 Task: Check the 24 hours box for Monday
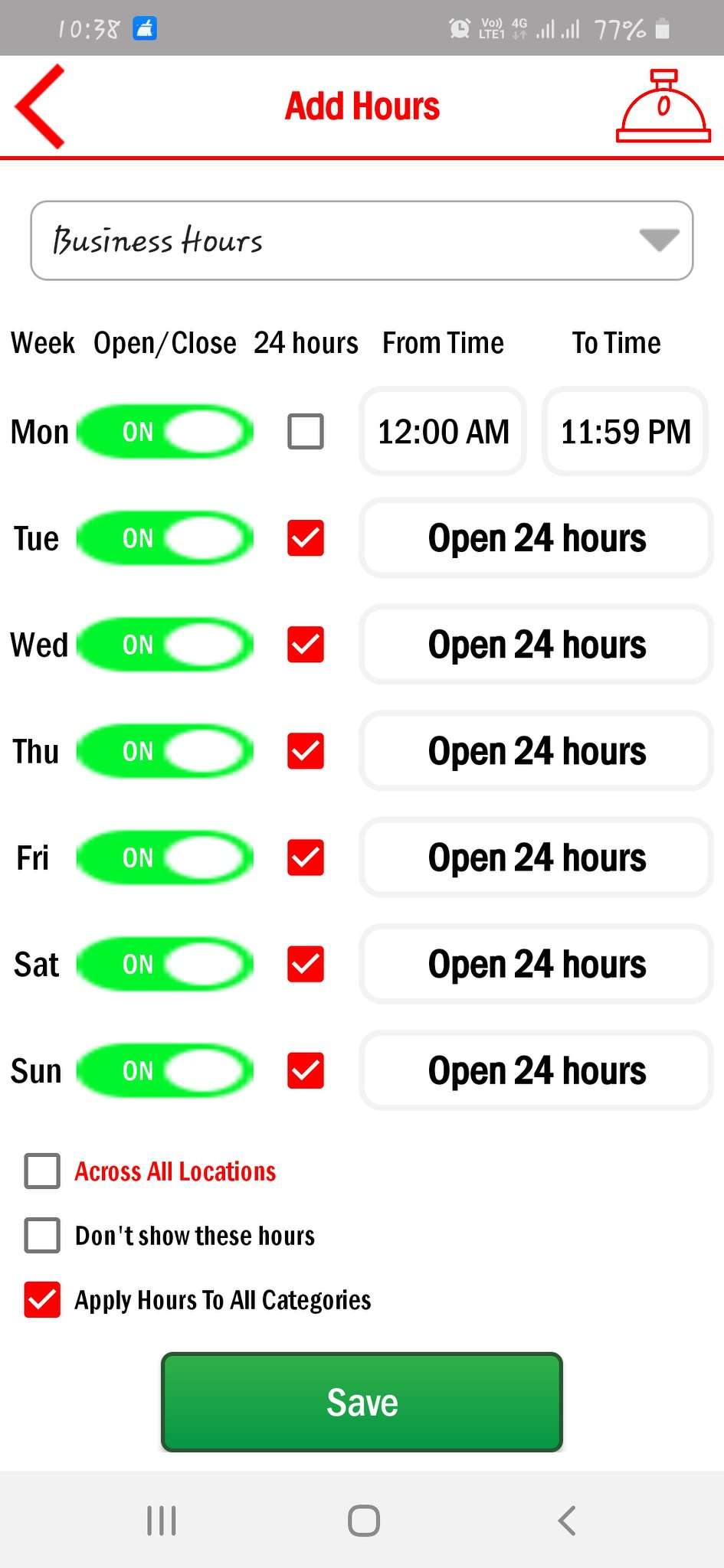coord(306,432)
